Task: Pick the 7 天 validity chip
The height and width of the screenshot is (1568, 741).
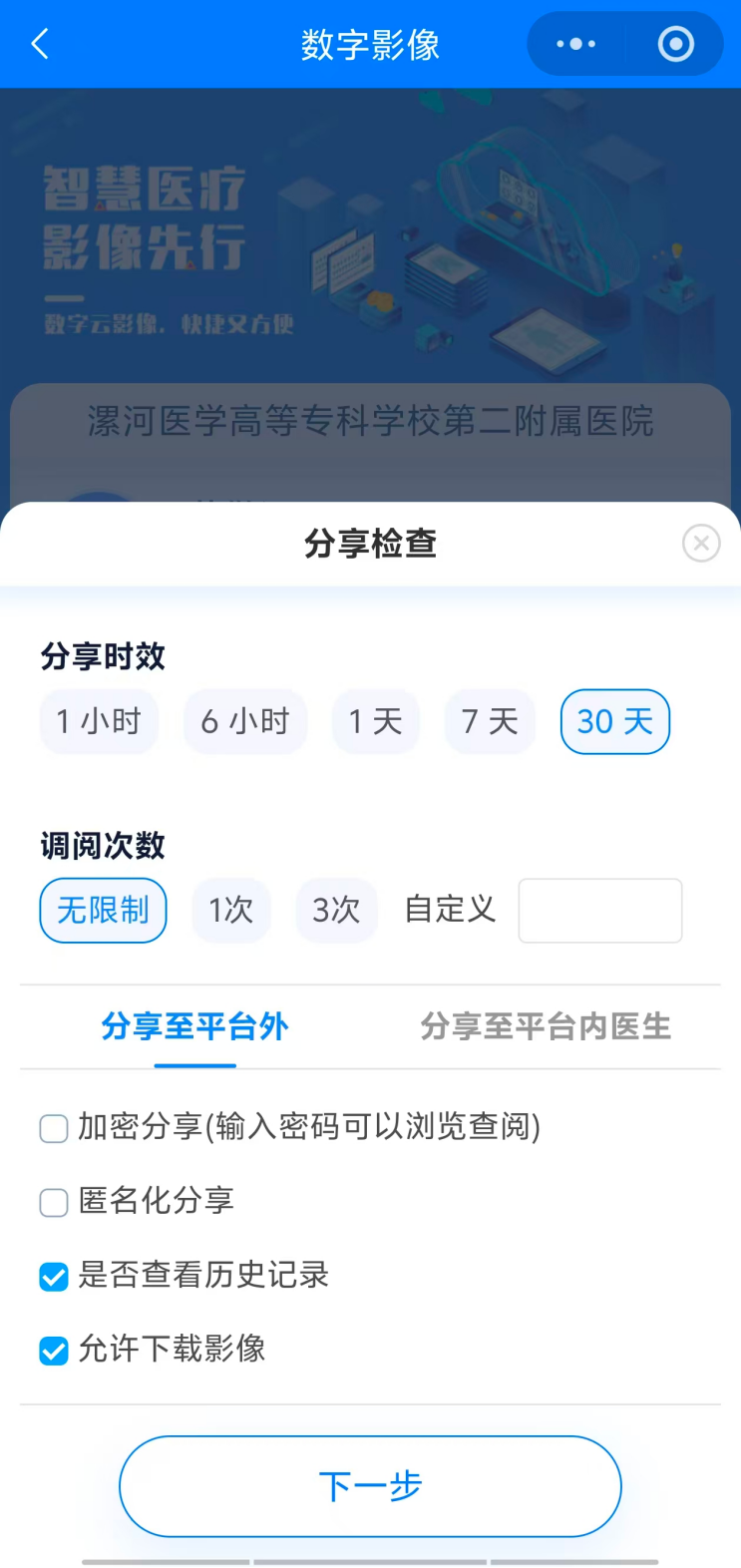Action: (490, 721)
